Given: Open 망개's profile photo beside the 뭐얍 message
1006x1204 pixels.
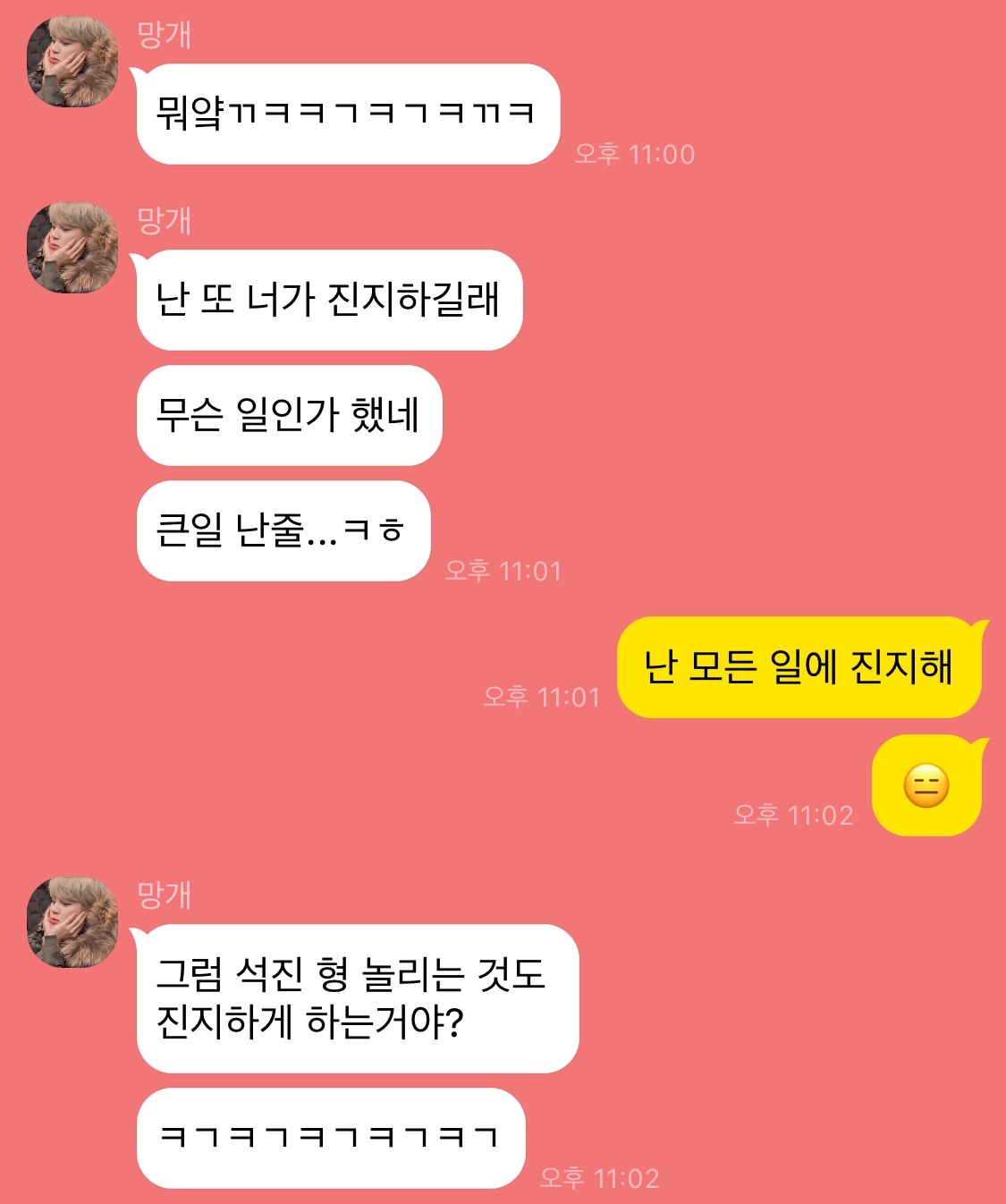Looking at the screenshot, I should [72, 62].
